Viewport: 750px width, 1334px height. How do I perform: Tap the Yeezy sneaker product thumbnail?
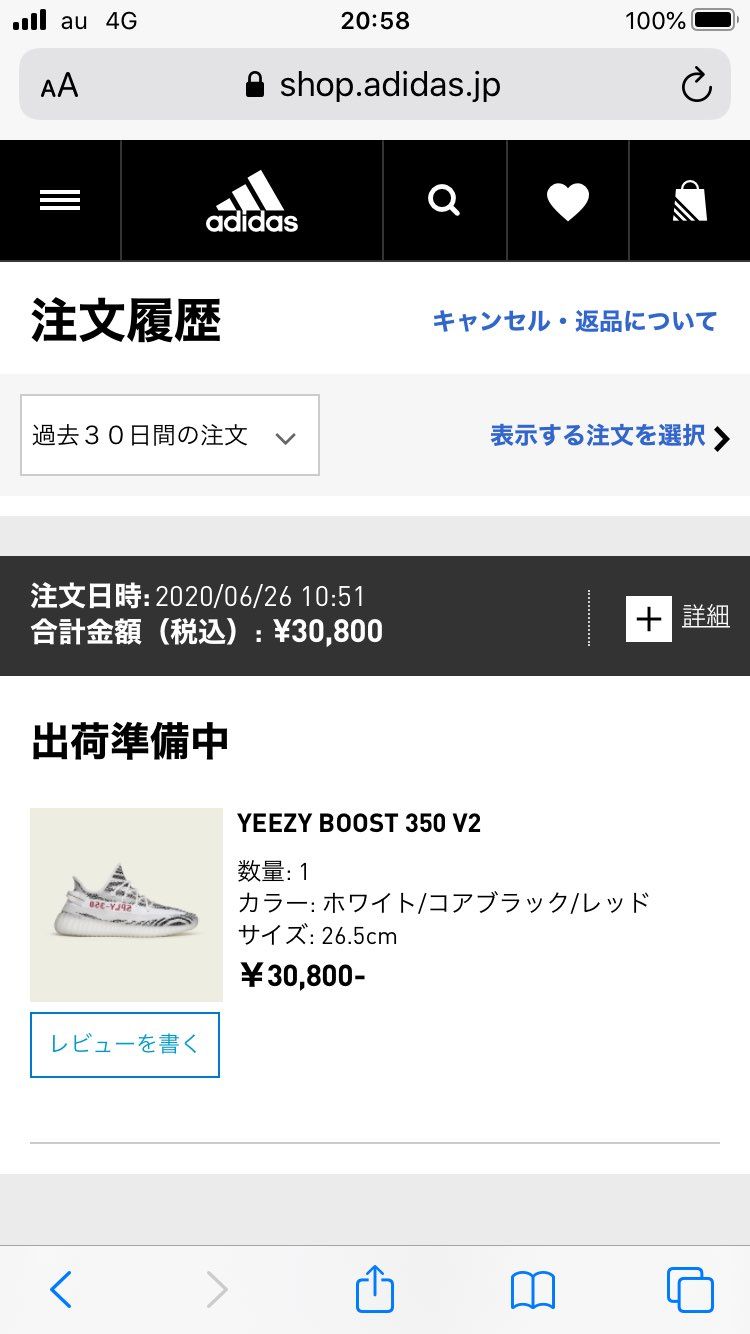point(125,905)
